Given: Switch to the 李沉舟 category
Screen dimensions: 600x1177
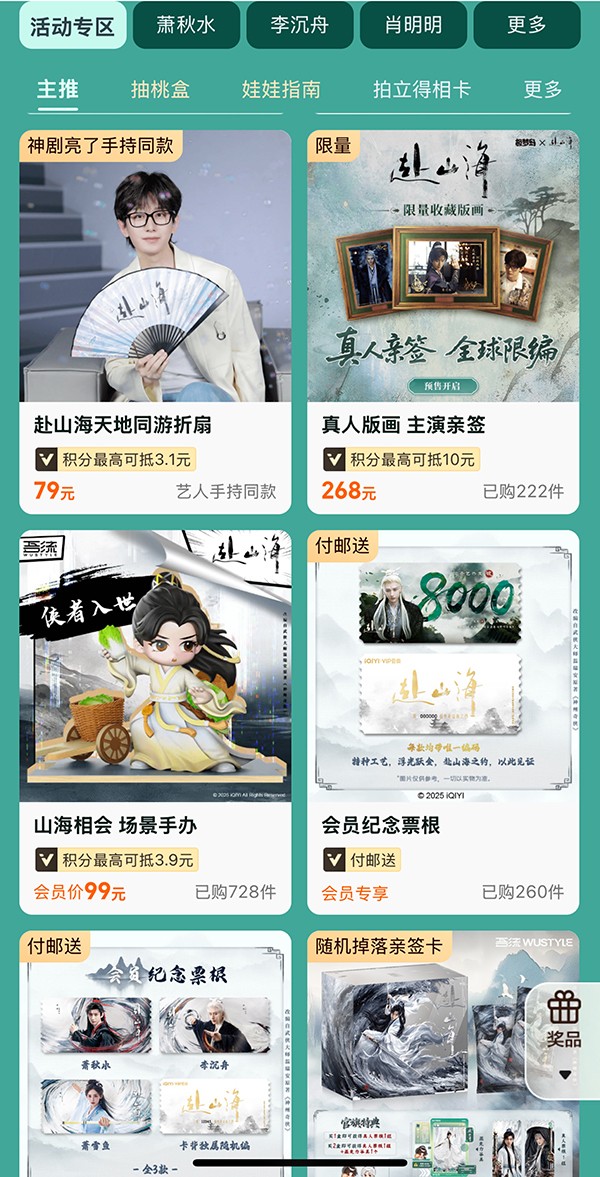Looking at the screenshot, I should tap(299, 25).
